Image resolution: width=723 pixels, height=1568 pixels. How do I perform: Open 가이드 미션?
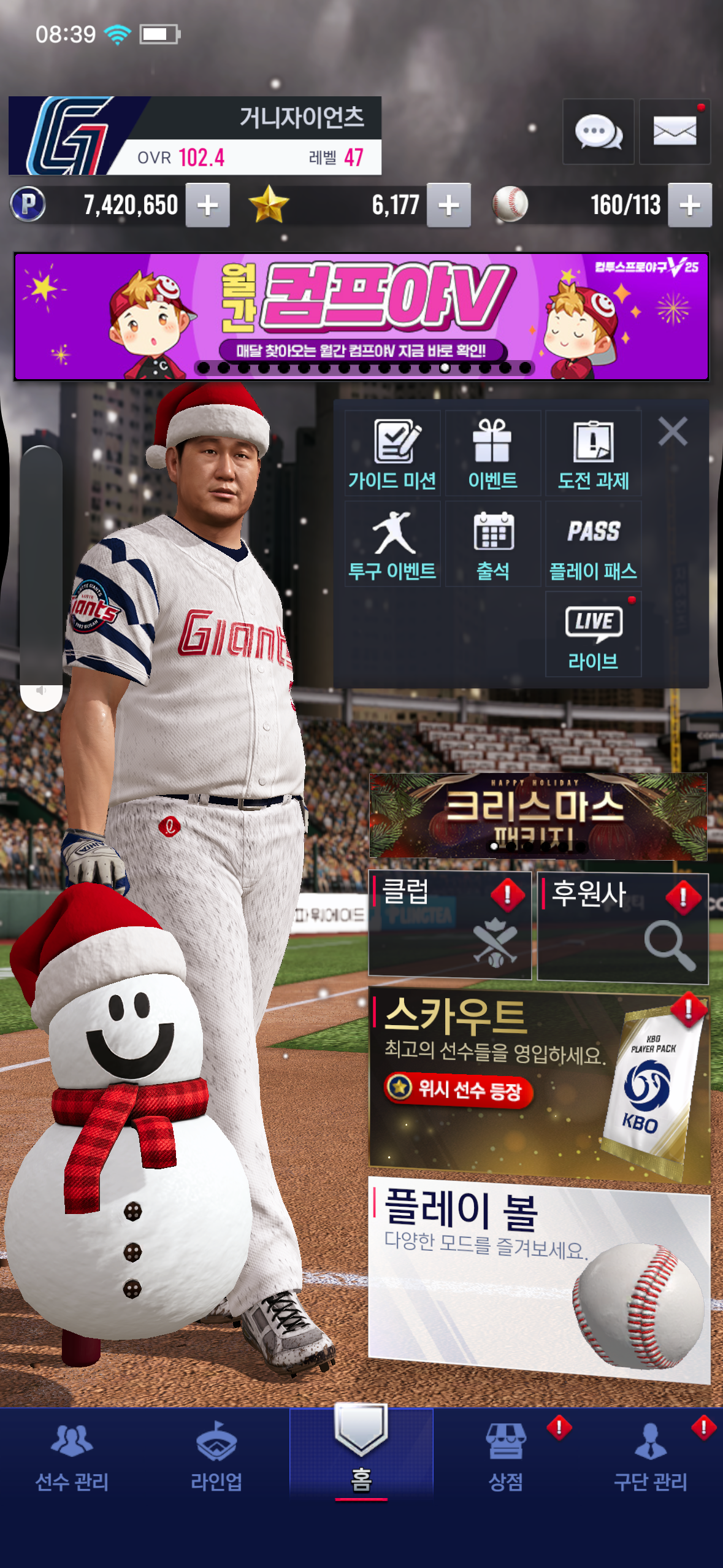[x=392, y=453]
